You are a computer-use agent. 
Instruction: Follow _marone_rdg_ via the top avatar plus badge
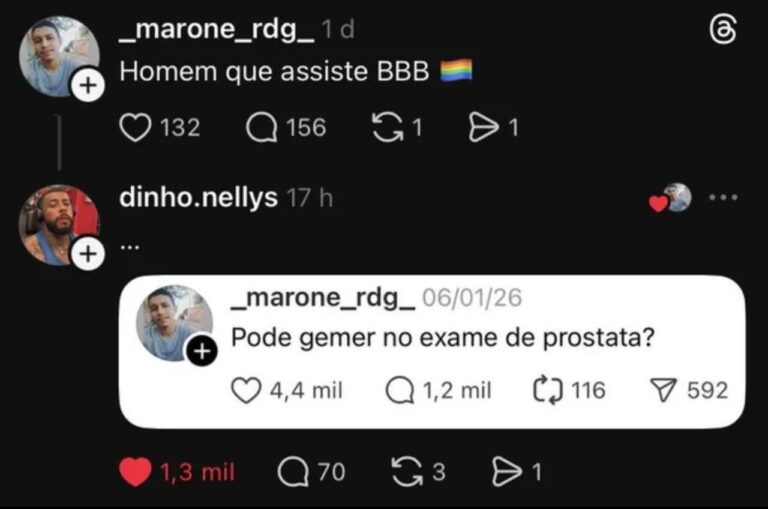click(88, 87)
